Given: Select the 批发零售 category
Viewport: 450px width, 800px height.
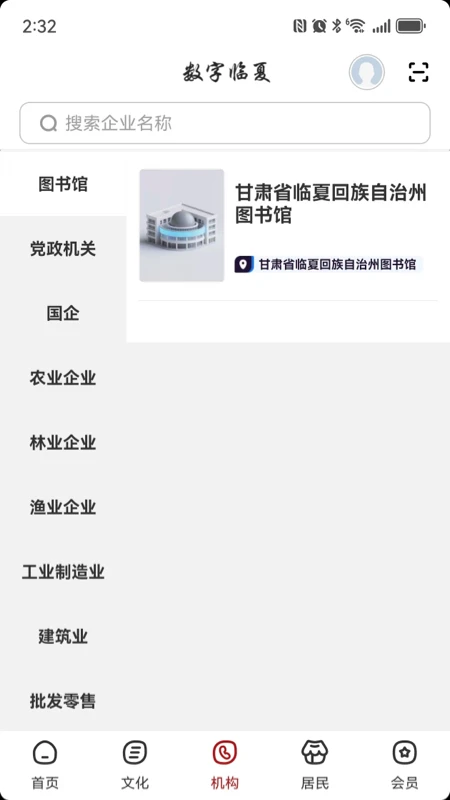Looking at the screenshot, I should (63, 701).
